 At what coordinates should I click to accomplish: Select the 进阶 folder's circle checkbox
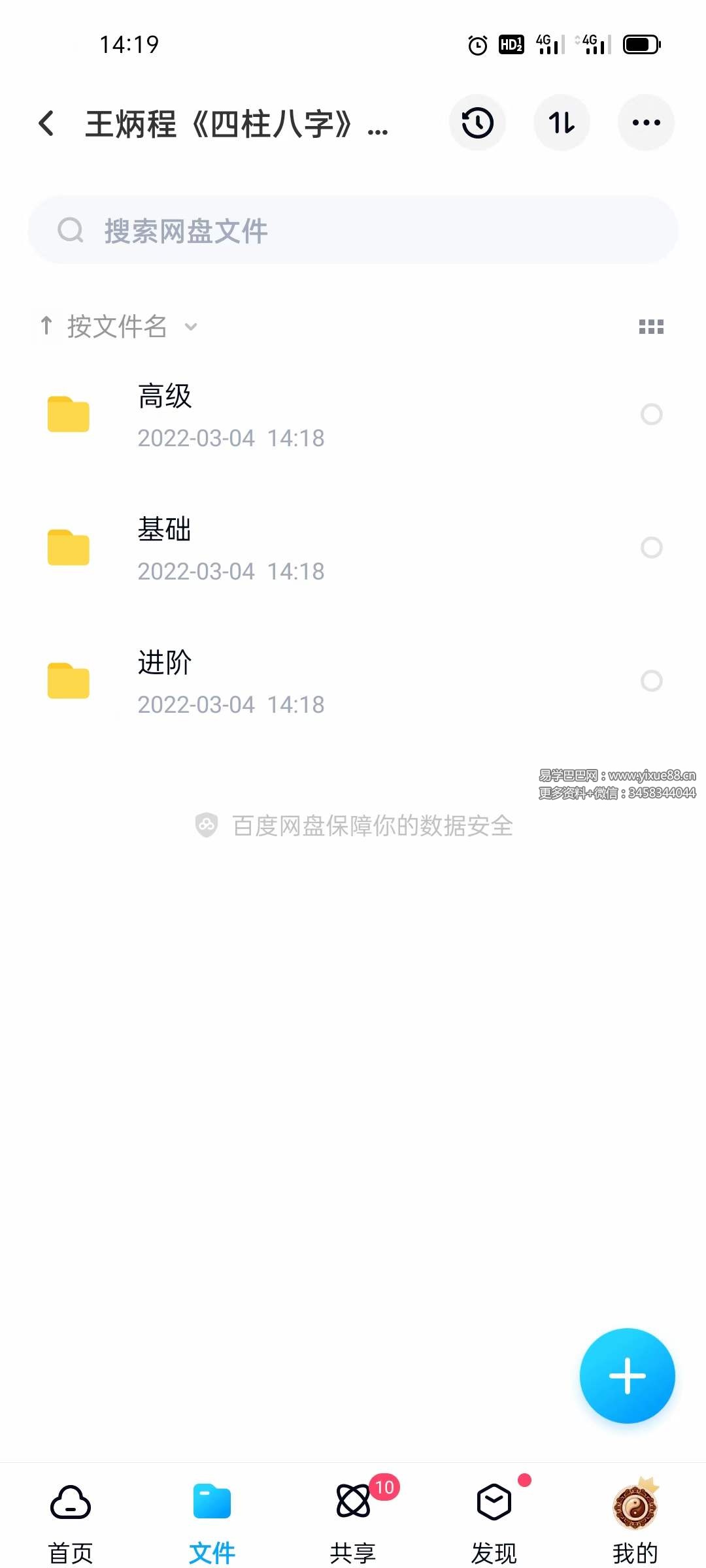[651, 681]
